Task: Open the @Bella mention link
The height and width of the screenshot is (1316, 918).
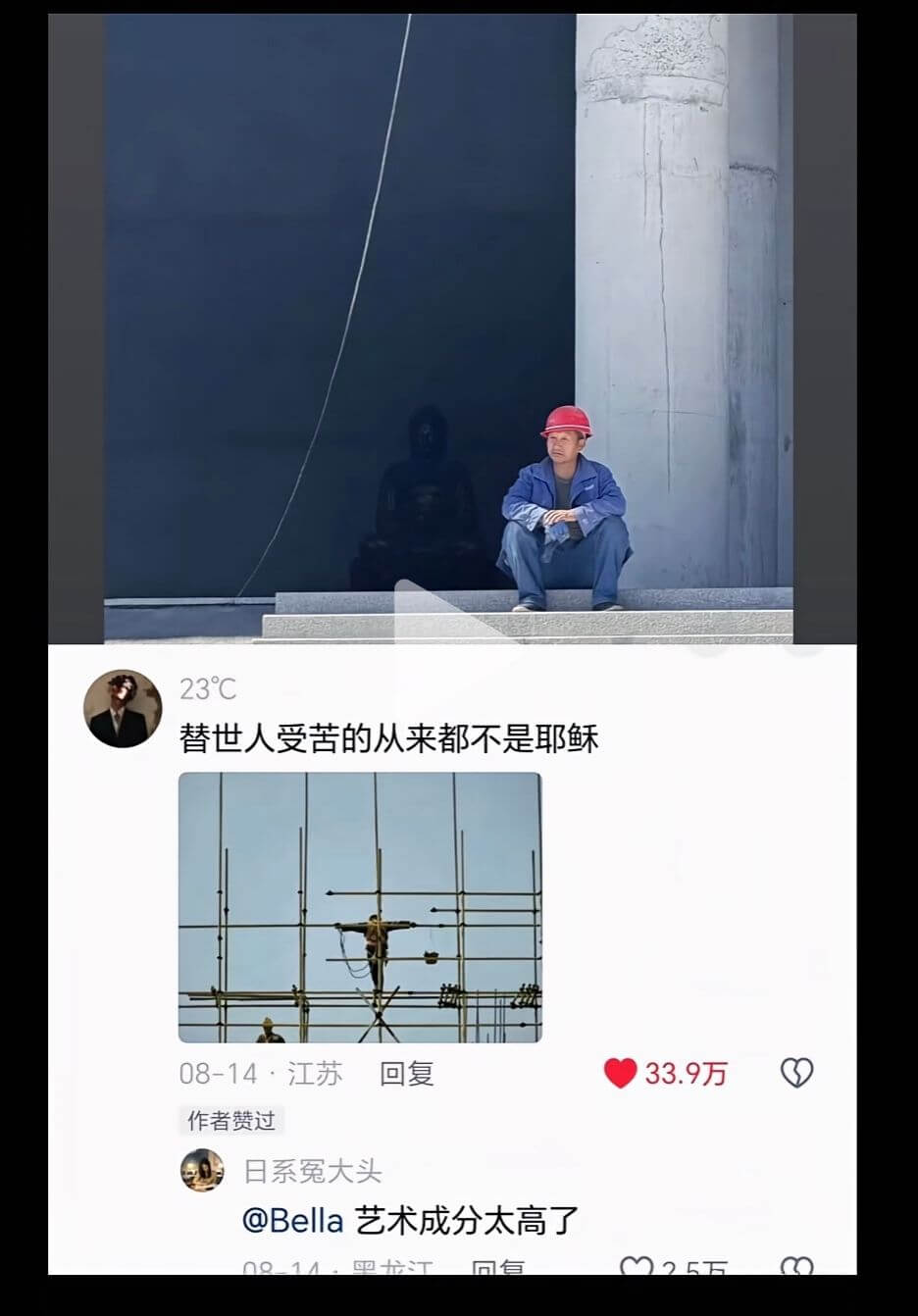Action: point(293,1221)
